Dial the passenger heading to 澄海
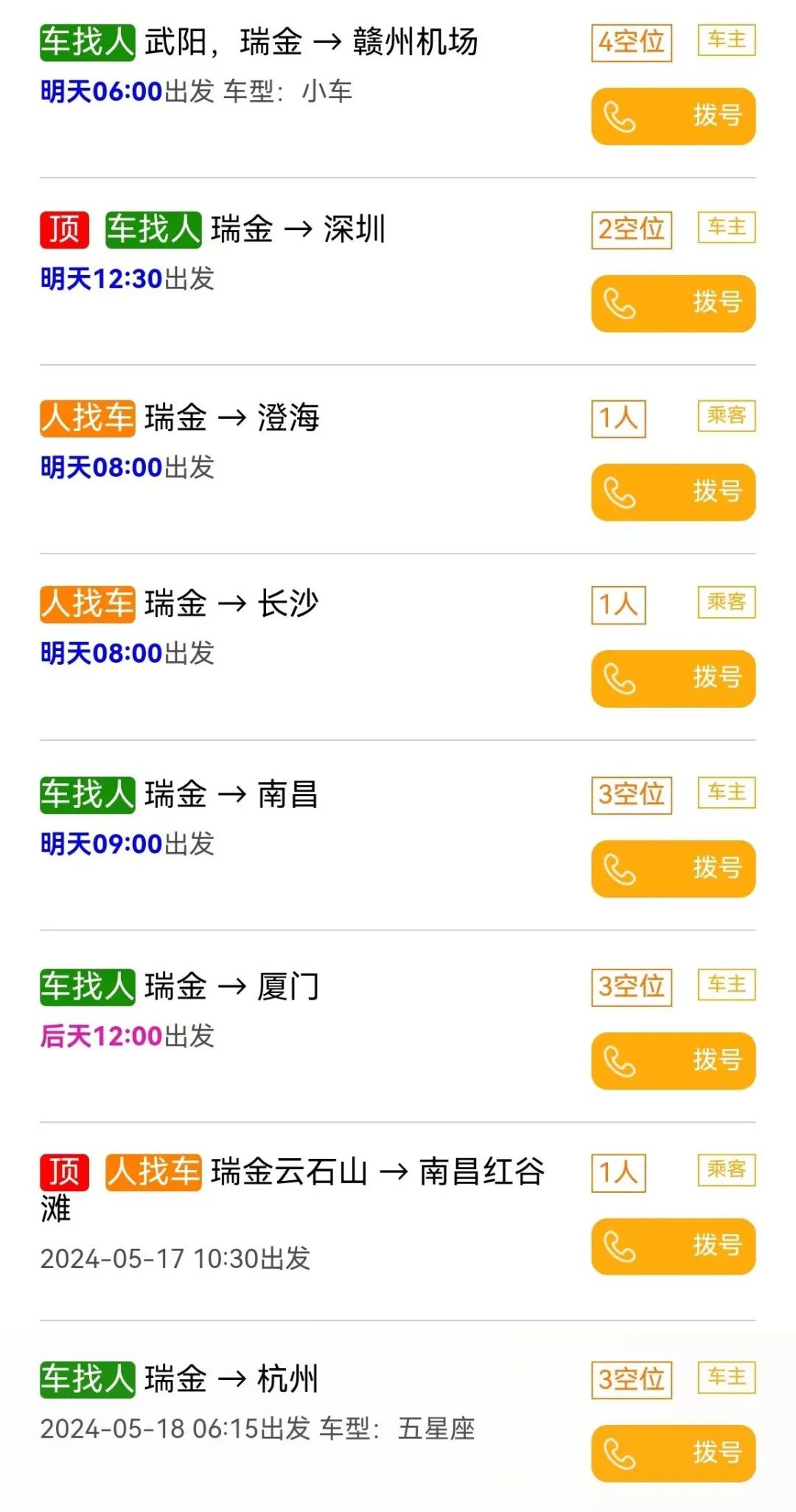The image size is (796, 1512). point(673,492)
